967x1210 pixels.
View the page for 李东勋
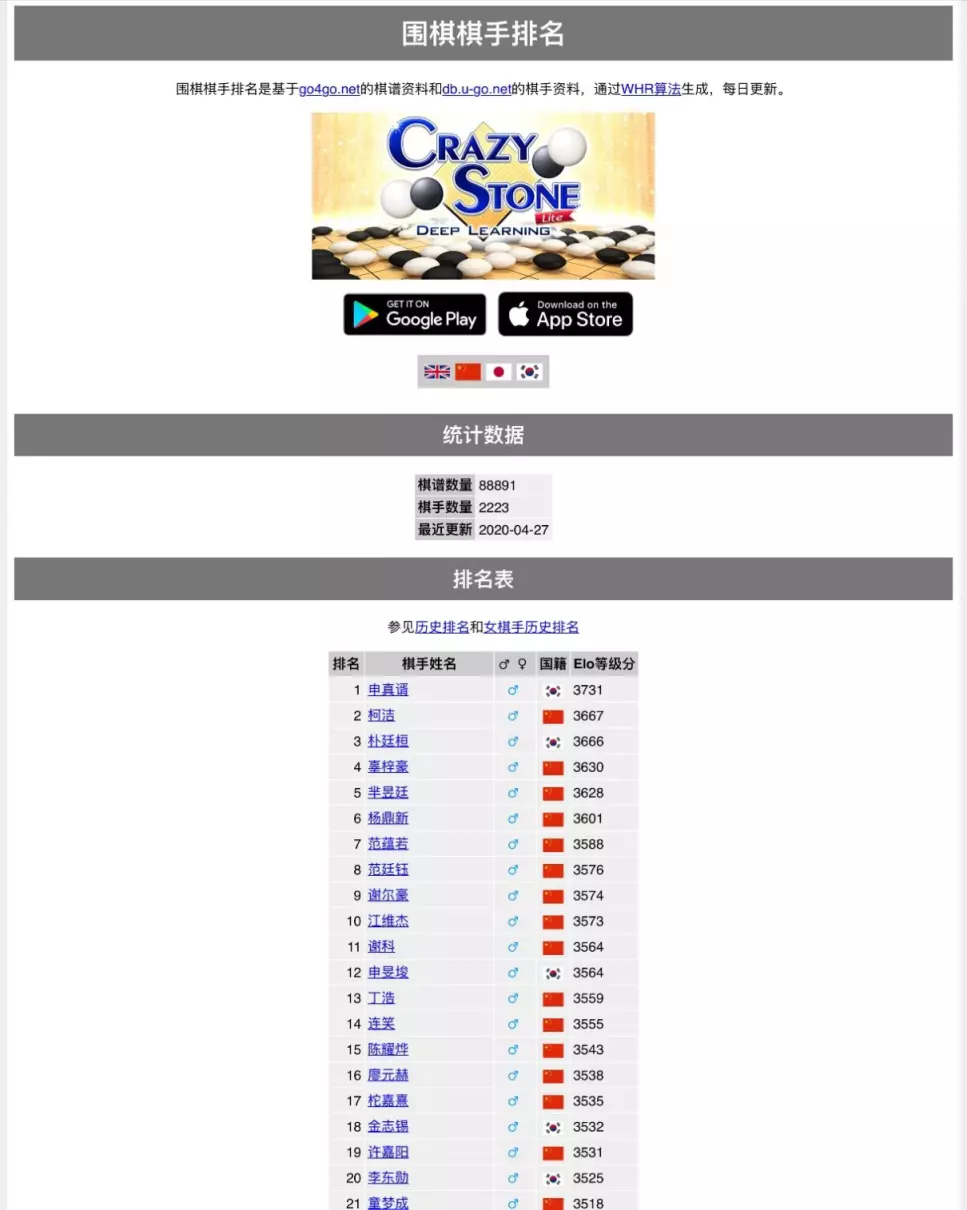click(x=388, y=1178)
